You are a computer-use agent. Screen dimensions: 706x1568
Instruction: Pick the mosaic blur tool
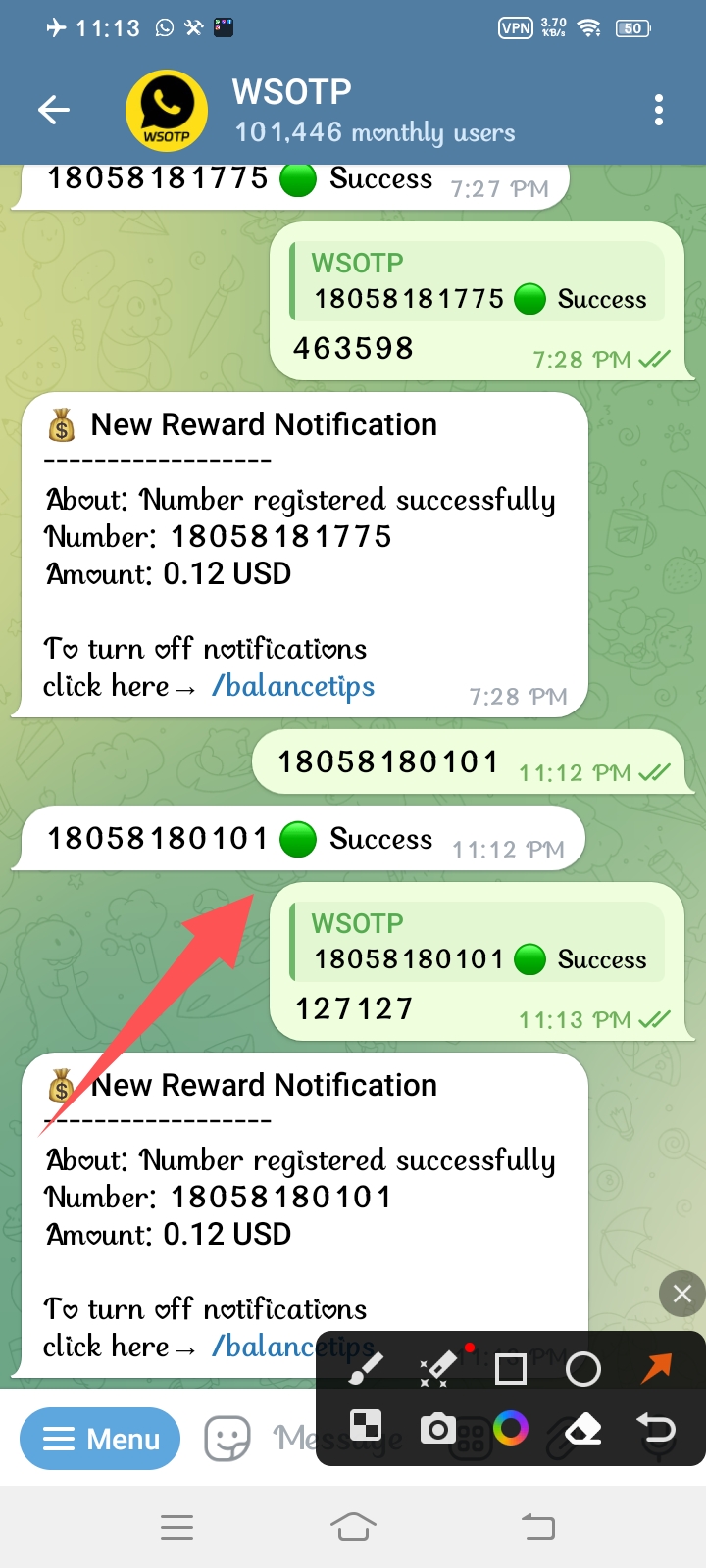(x=366, y=1427)
